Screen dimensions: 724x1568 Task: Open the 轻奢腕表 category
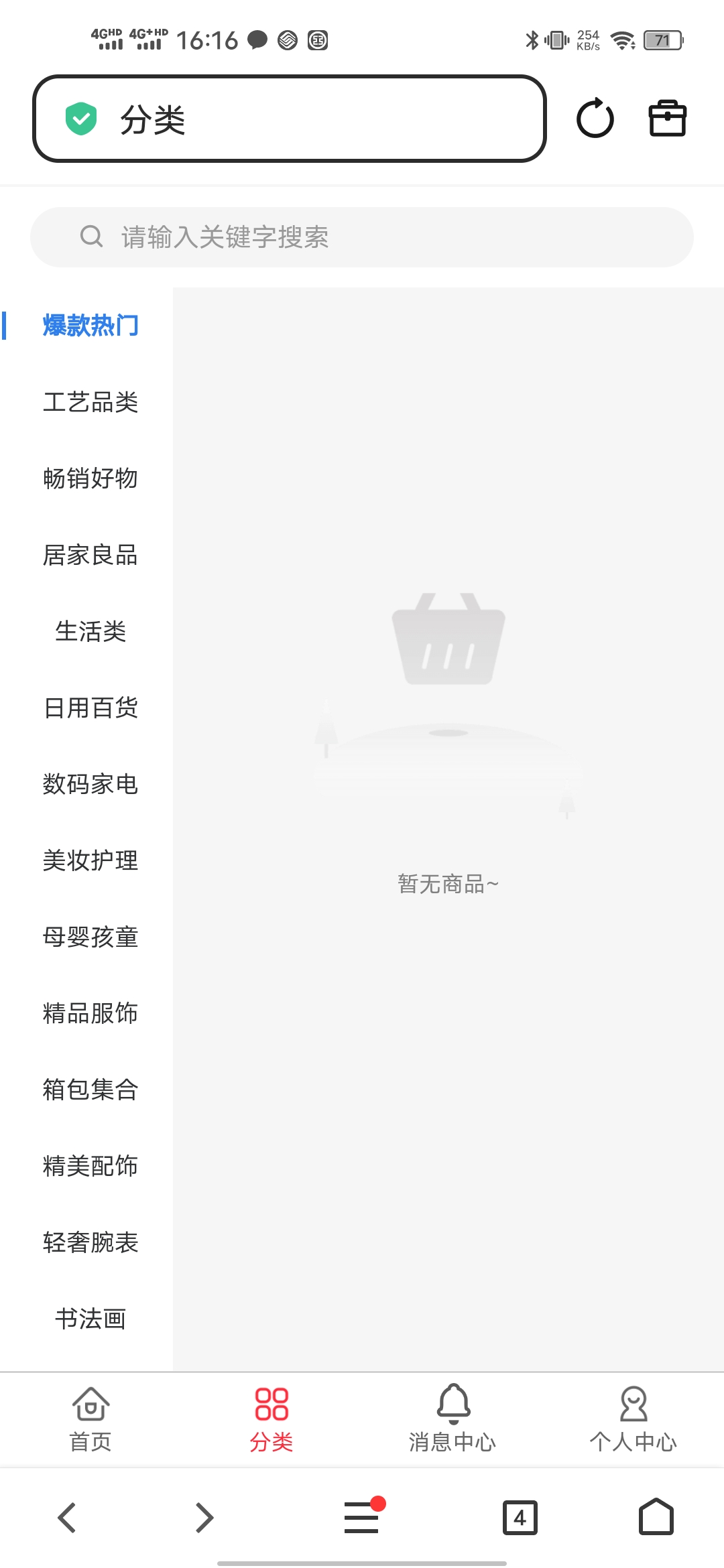coord(90,1242)
